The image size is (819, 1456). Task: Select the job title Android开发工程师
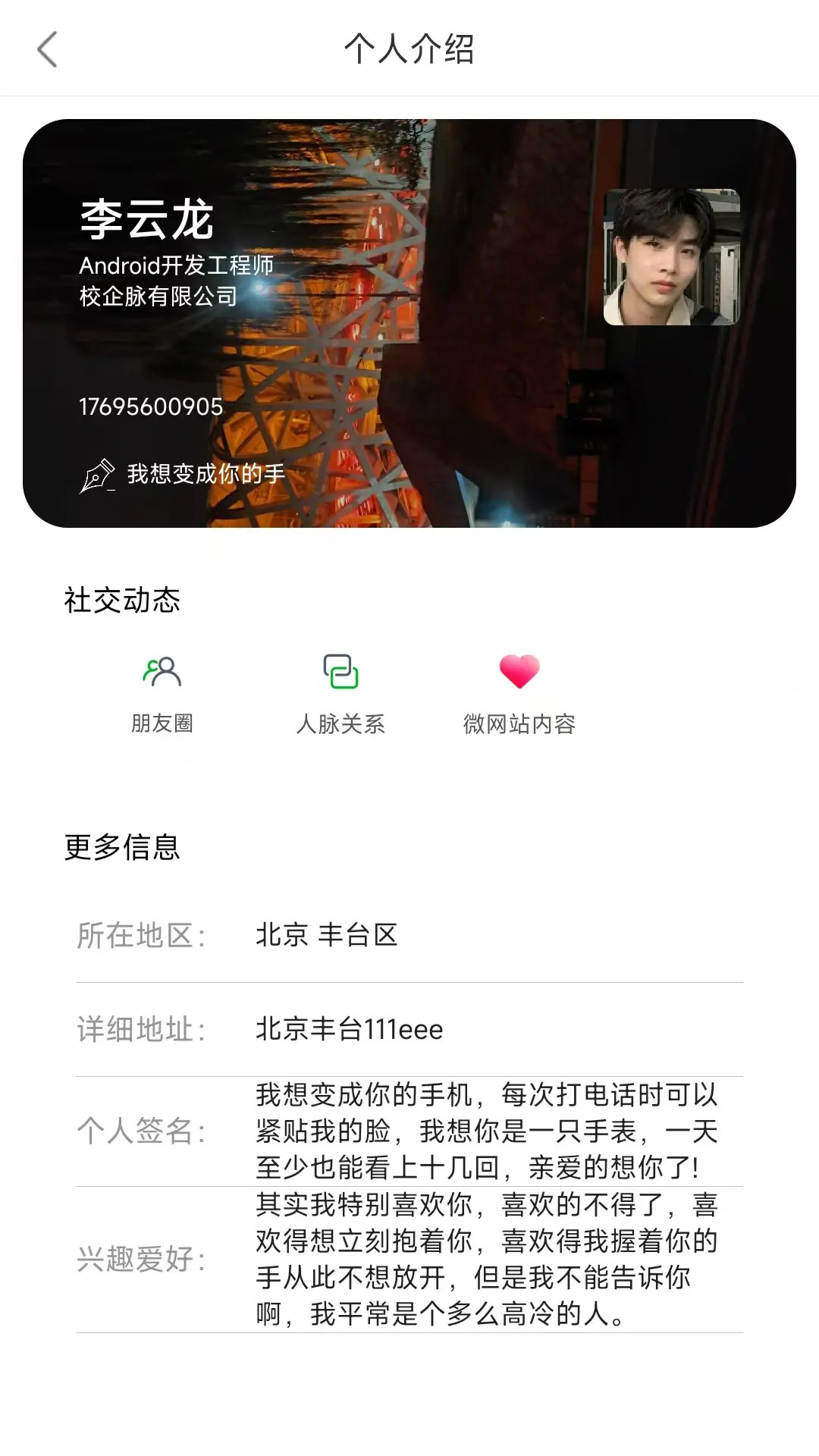179,266
